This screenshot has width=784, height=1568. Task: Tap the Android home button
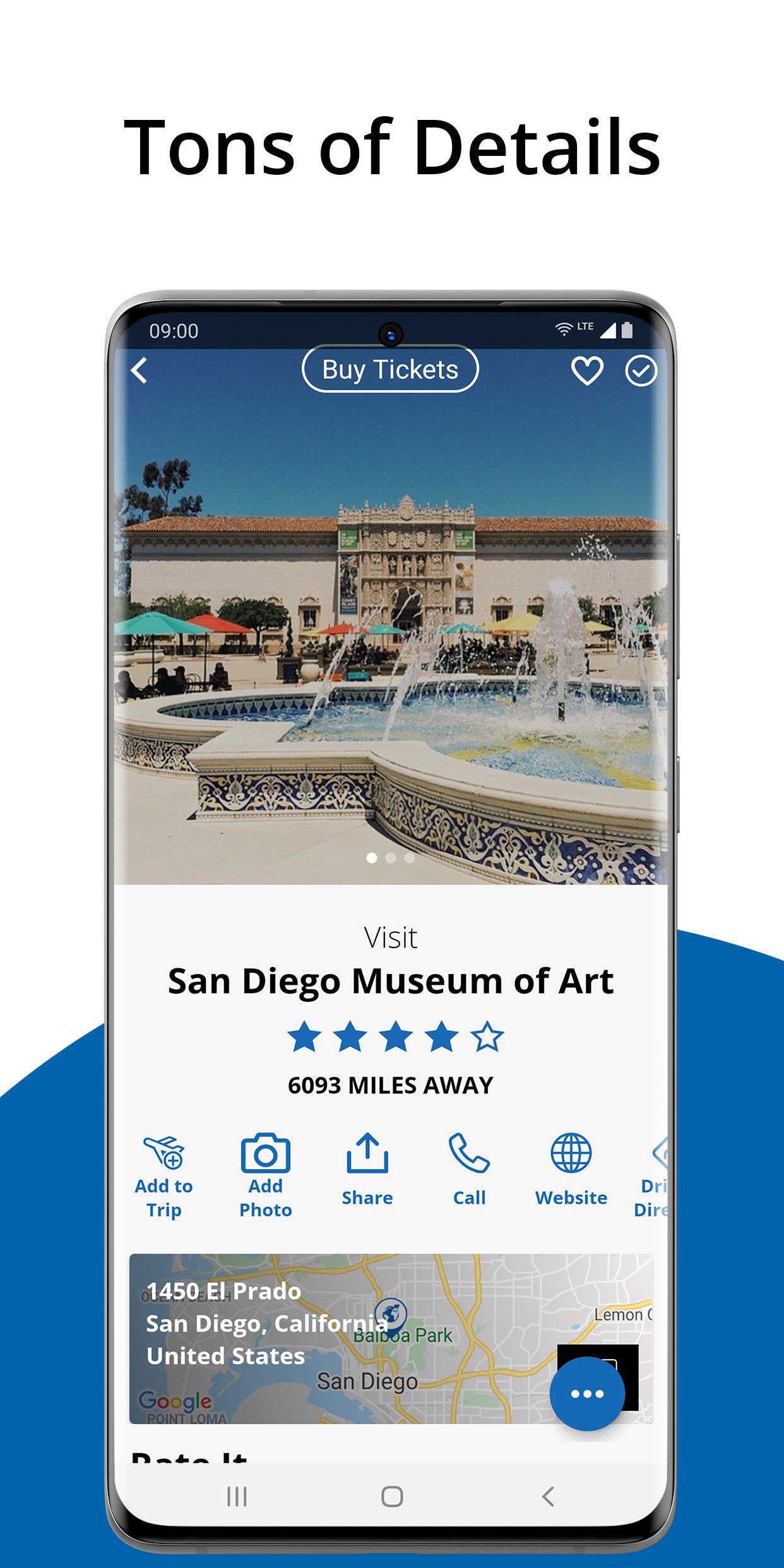click(391, 1495)
